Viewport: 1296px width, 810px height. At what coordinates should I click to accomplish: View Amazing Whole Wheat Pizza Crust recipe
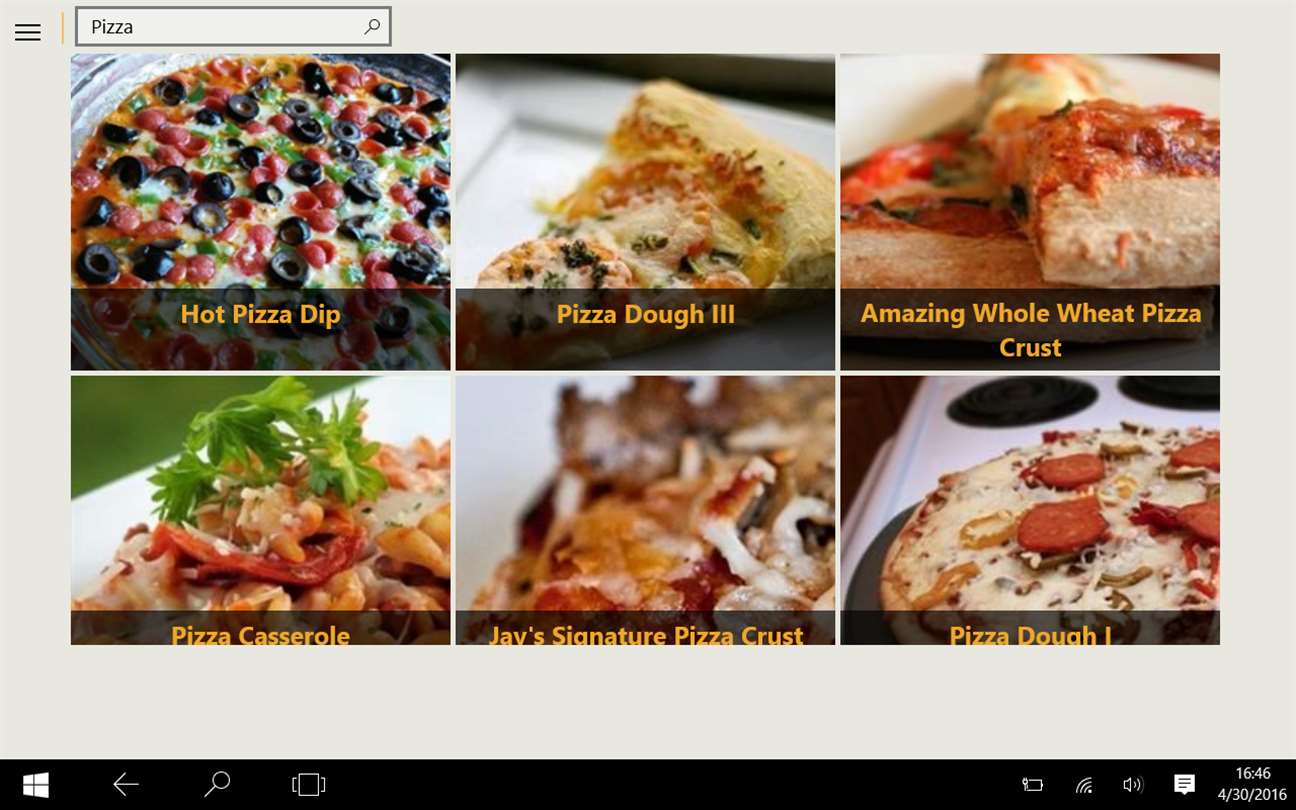(x=1030, y=212)
